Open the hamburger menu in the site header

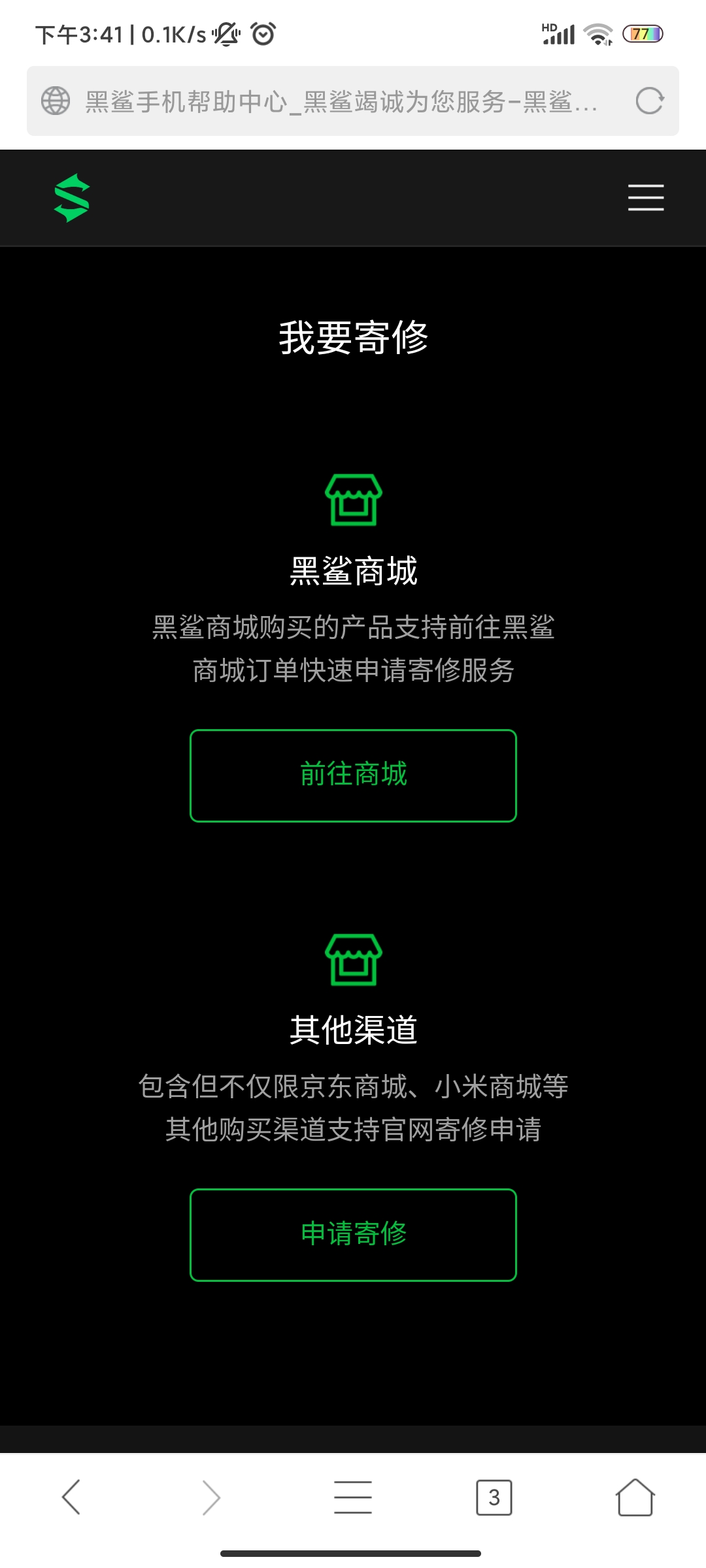(646, 197)
